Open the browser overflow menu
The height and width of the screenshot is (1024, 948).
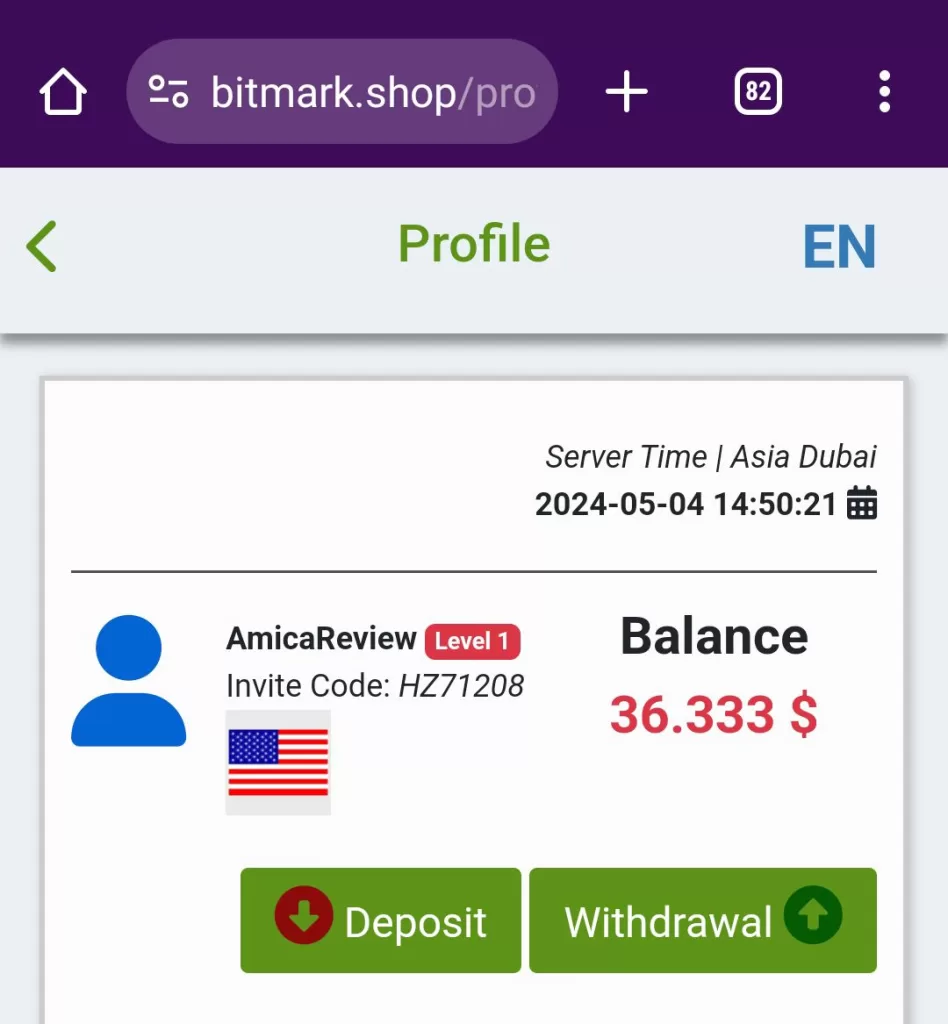click(884, 93)
